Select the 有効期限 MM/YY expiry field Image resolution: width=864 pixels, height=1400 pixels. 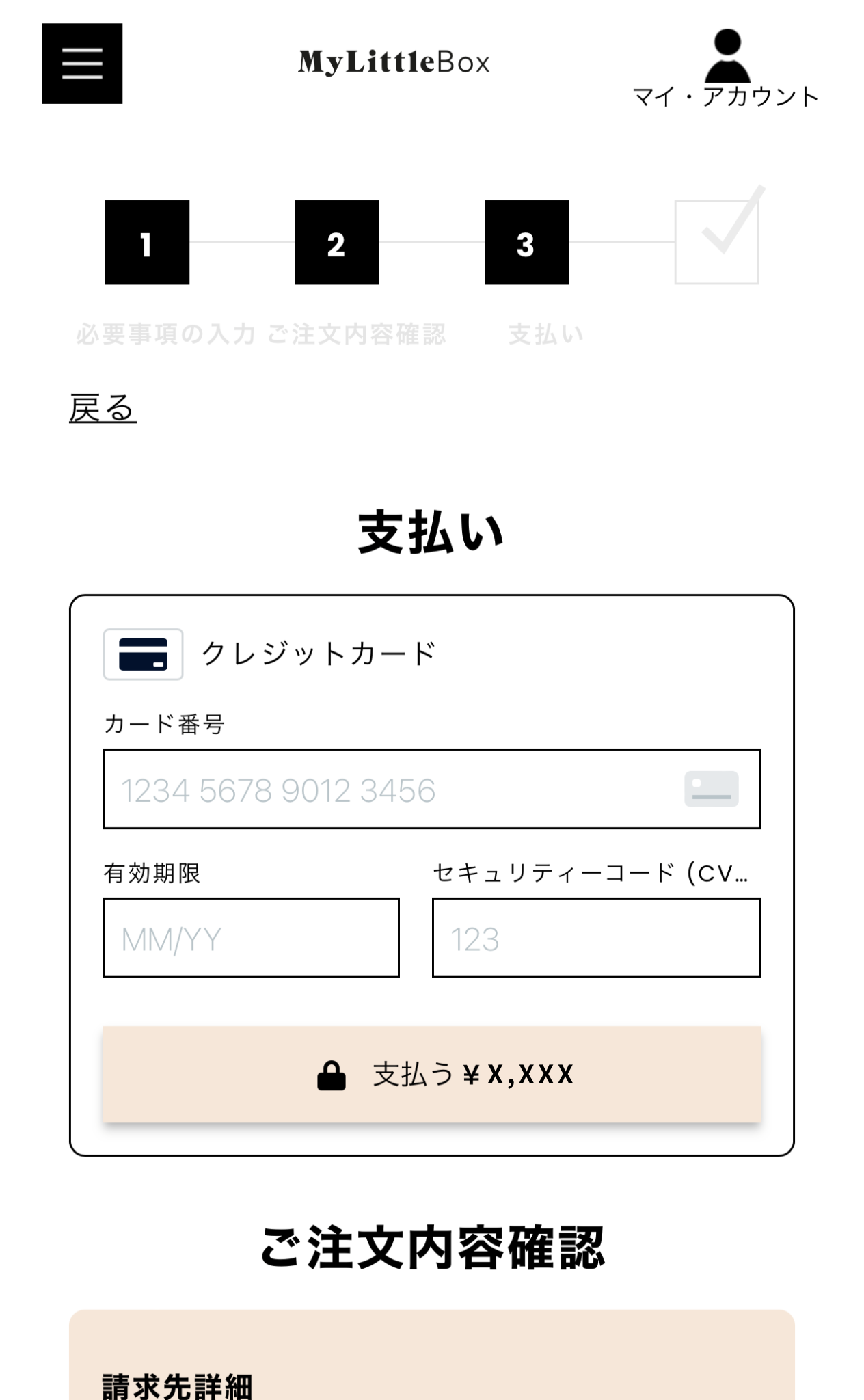(251, 938)
